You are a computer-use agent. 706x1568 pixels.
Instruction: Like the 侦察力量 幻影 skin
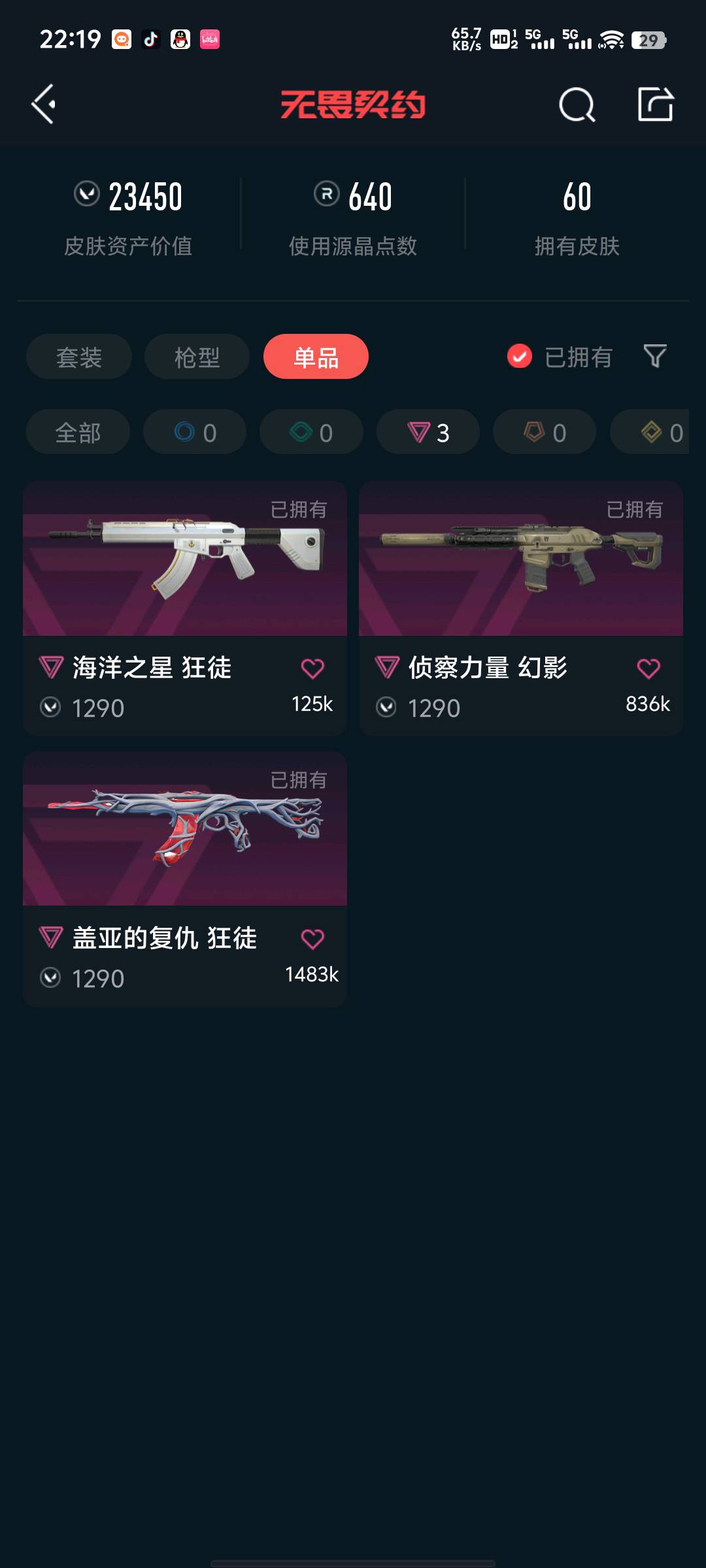[648, 668]
